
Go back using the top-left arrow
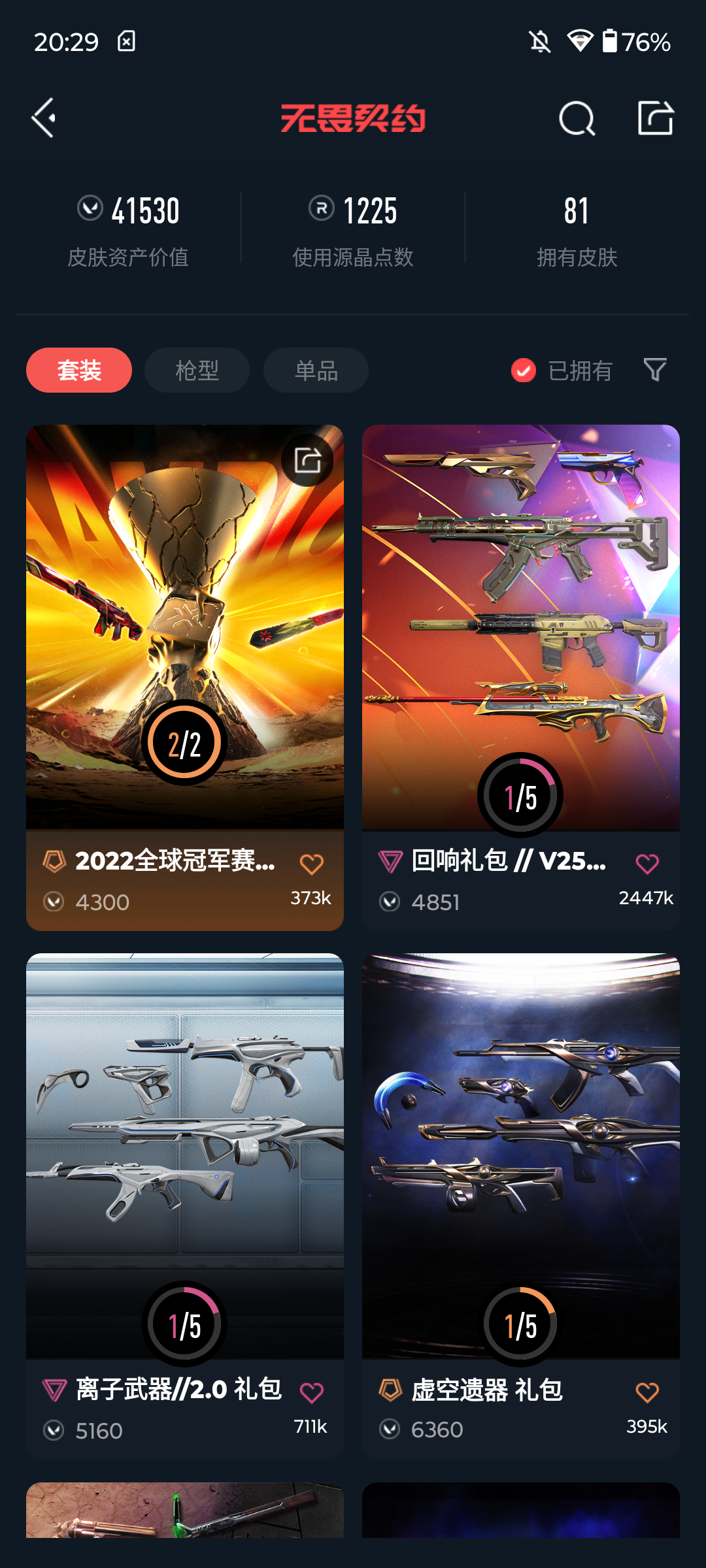point(44,118)
